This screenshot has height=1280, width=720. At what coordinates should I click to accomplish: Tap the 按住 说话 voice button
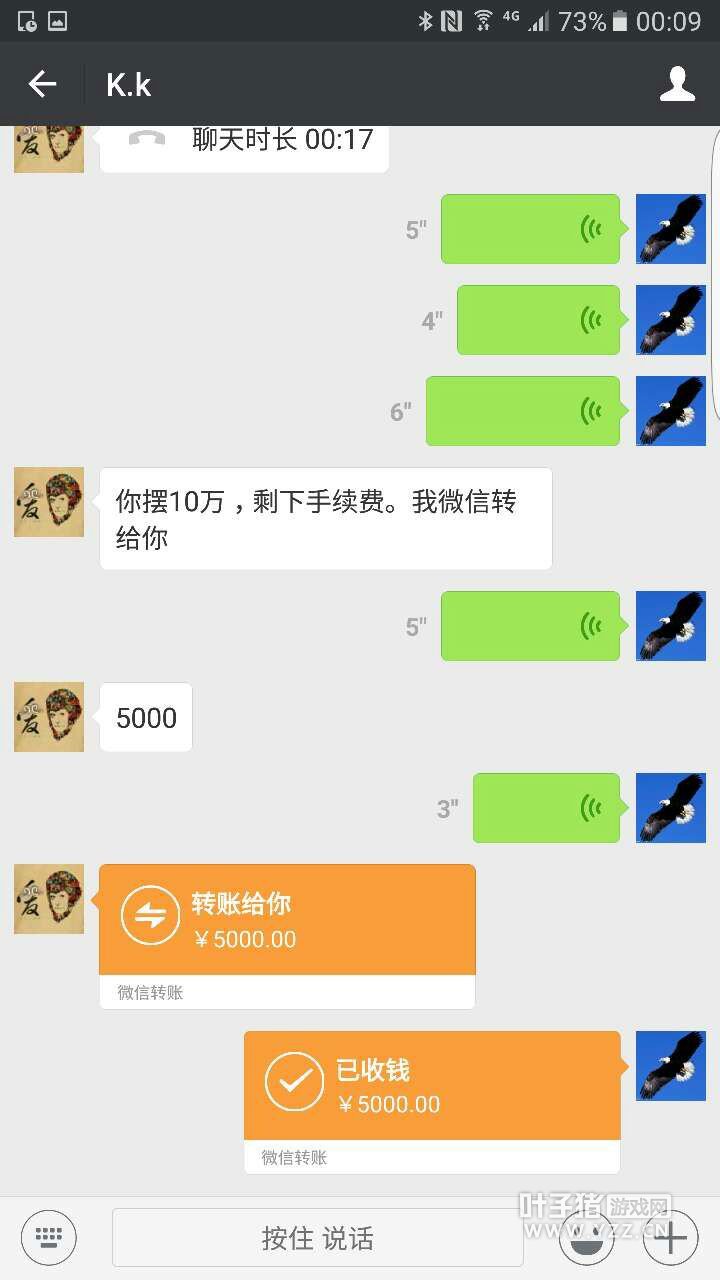click(317, 1238)
